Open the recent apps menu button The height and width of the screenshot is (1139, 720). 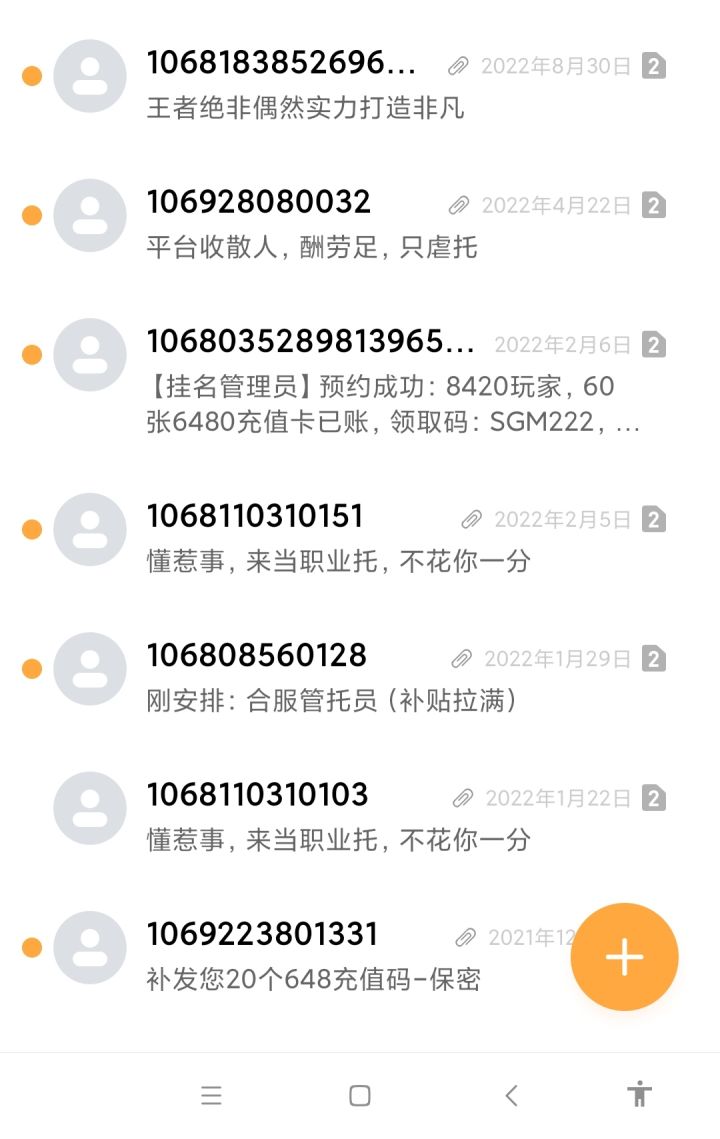pos(211,1095)
